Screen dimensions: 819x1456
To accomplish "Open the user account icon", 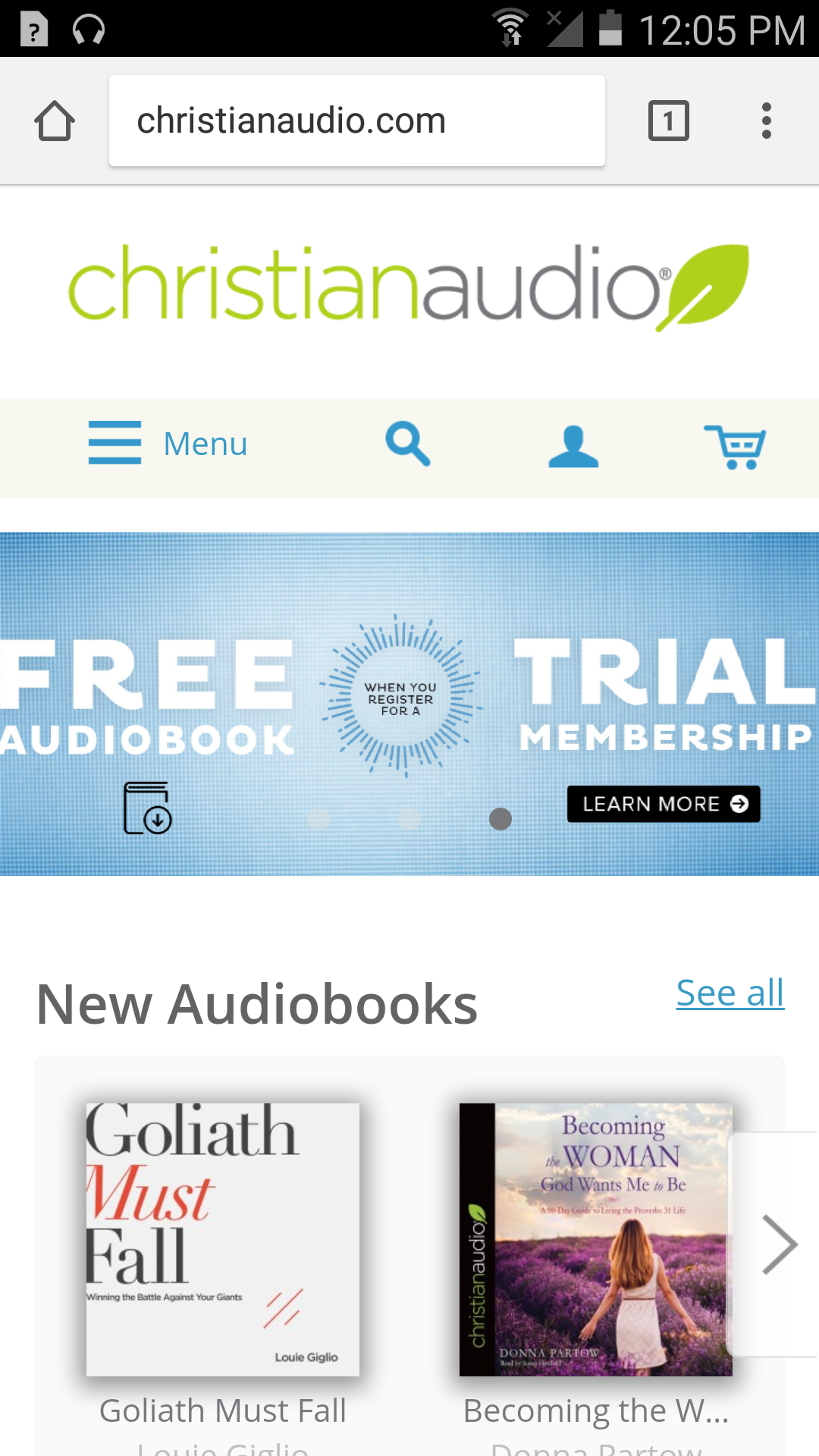I will click(x=573, y=446).
